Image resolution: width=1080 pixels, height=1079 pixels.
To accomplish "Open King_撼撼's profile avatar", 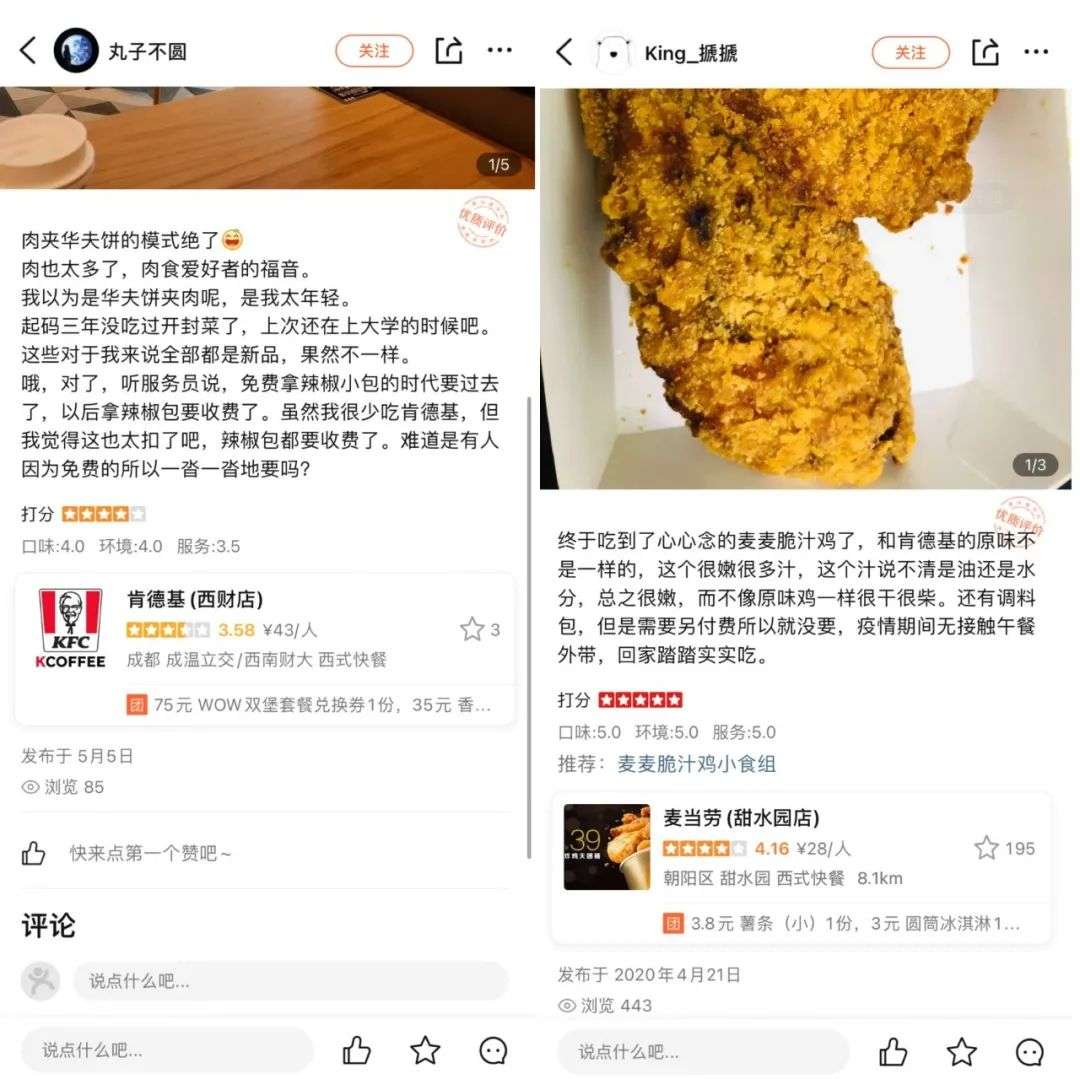I will (x=613, y=52).
